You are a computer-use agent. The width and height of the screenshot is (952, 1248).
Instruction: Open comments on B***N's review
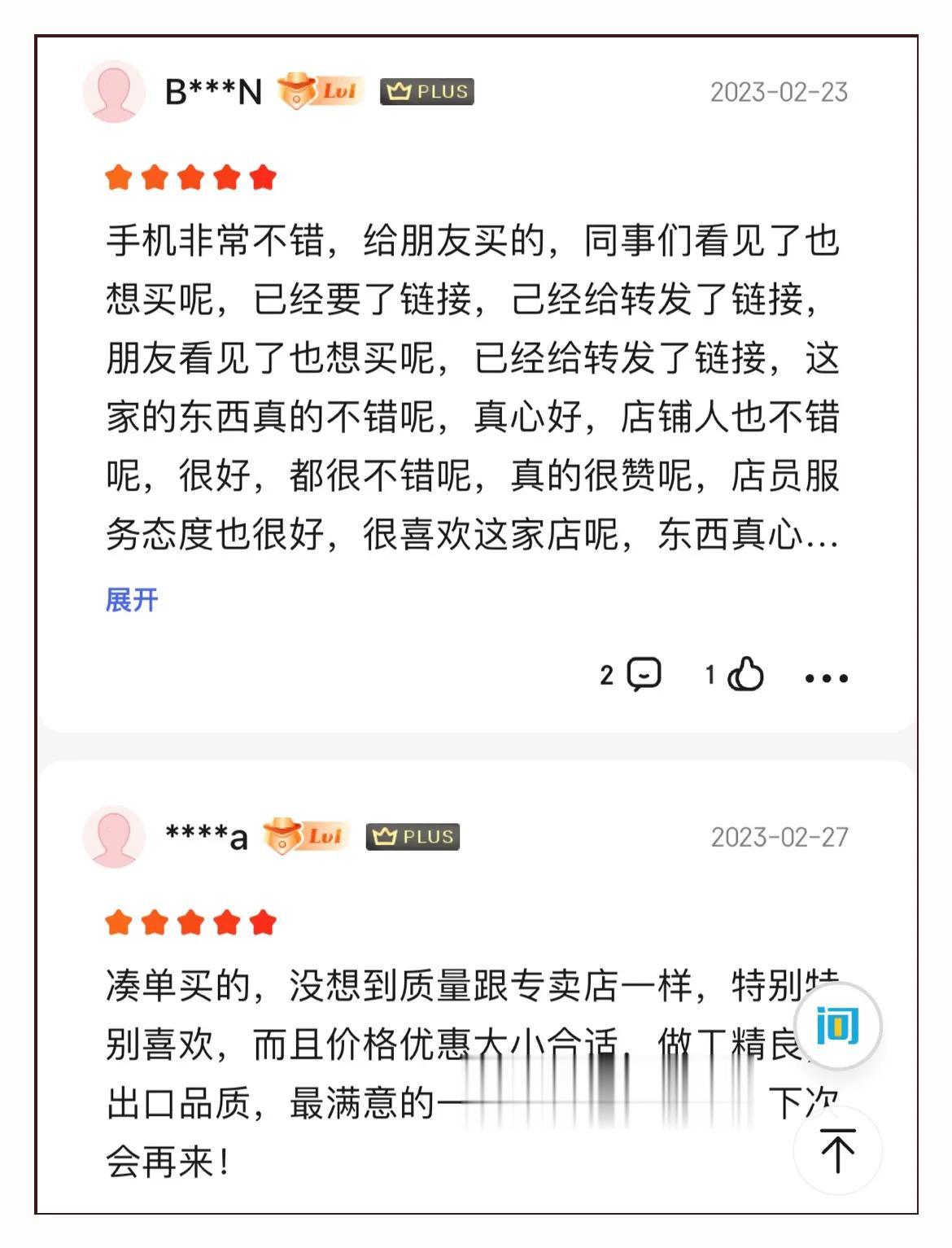tap(643, 674)
